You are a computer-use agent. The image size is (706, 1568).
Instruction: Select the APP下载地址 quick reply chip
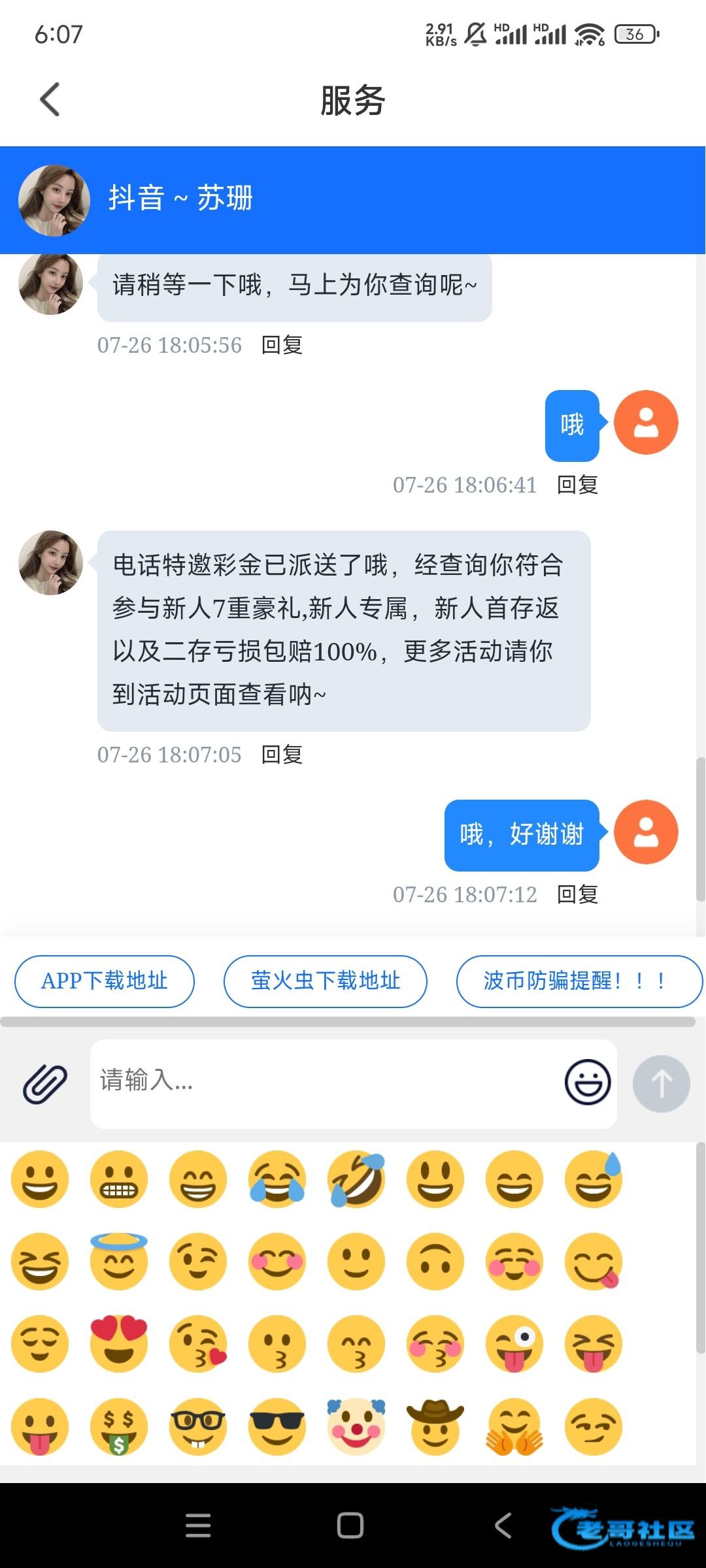coord(105,981)
